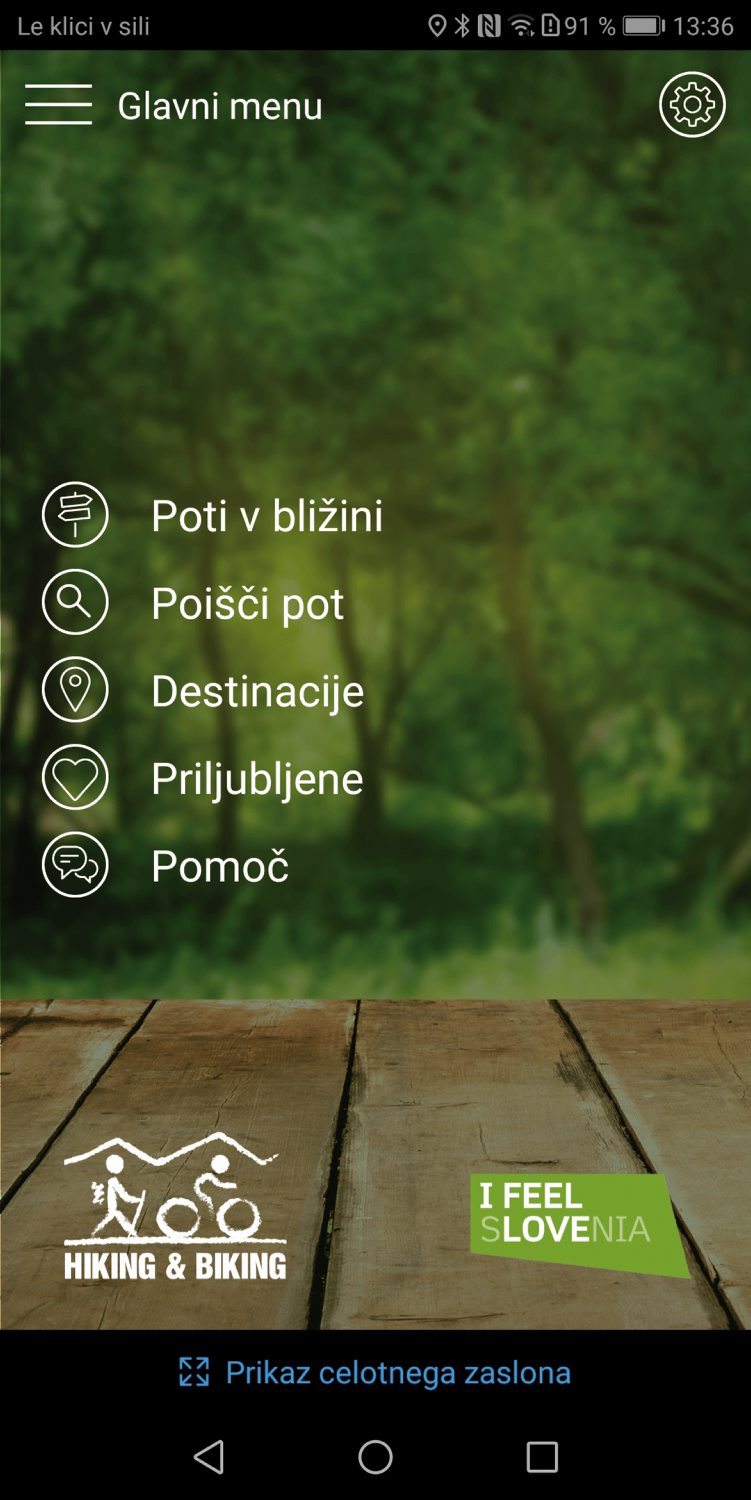Open the hamburger drawer menu
This screenshot has width=751, height=1500.
pos(58,105)
